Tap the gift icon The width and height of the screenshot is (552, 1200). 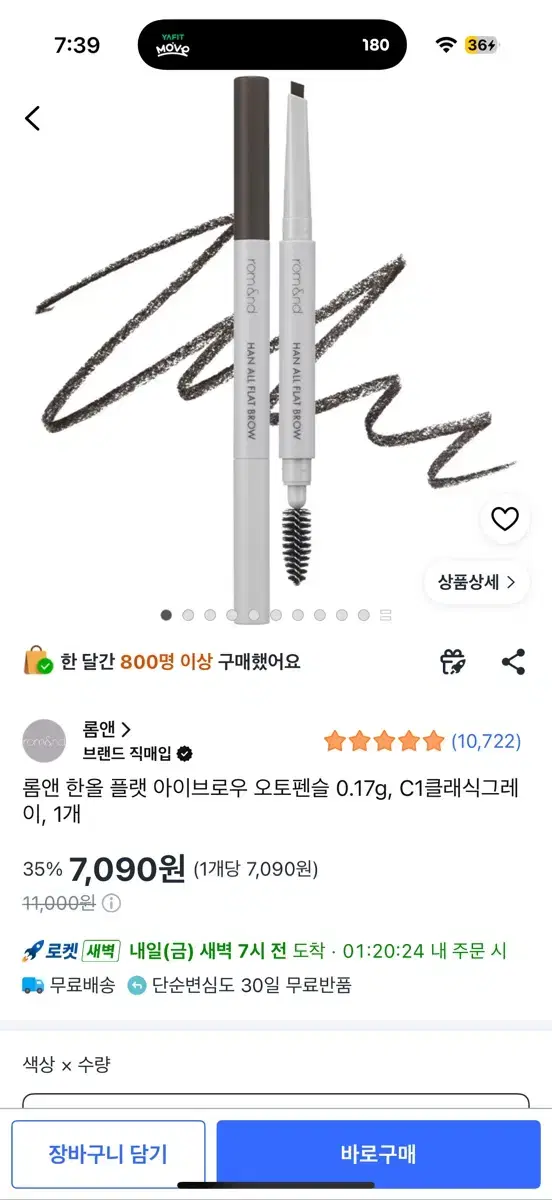pyautogui.click(x=453, y=661)
